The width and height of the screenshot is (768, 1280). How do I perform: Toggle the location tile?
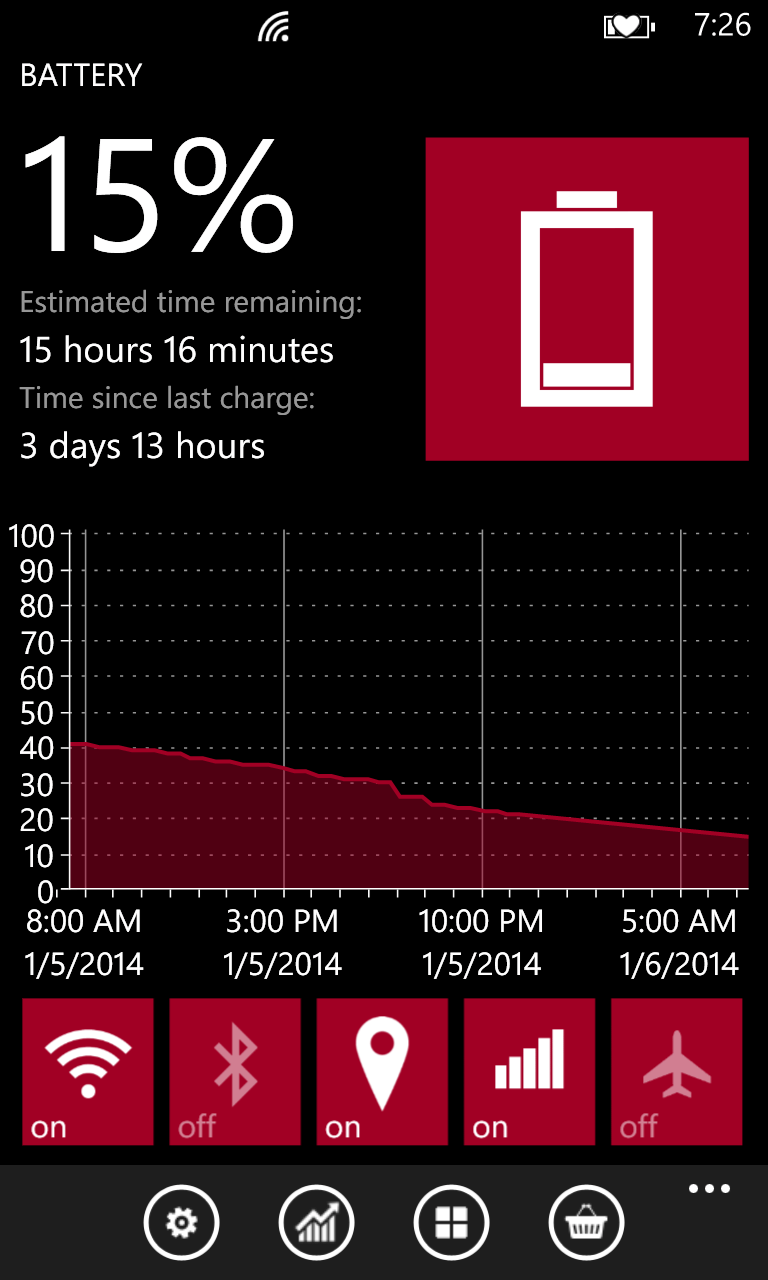382,1071
